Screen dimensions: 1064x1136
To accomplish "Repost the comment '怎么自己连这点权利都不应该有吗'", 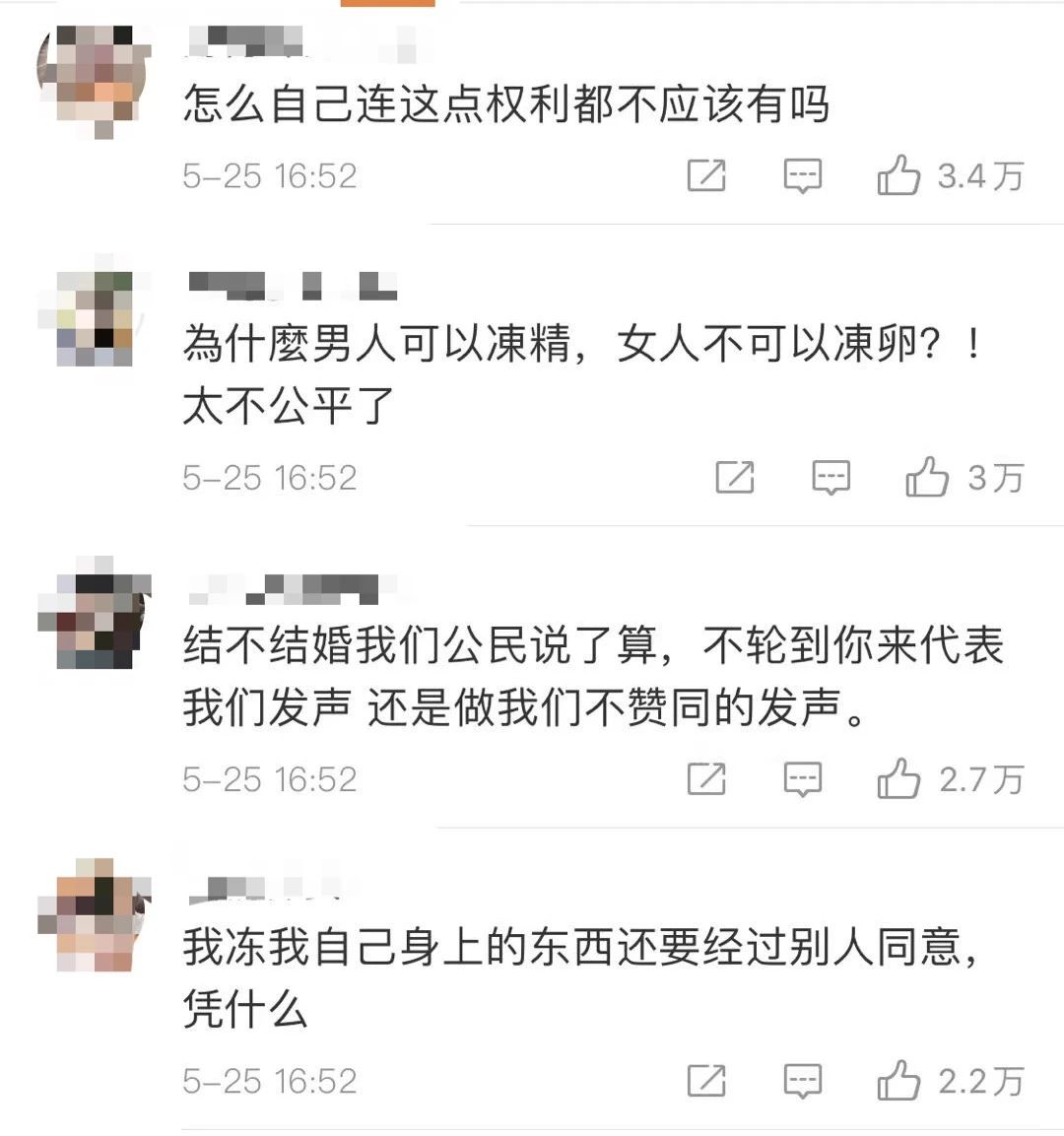I will pyautogui.click(x=705, y=176).
